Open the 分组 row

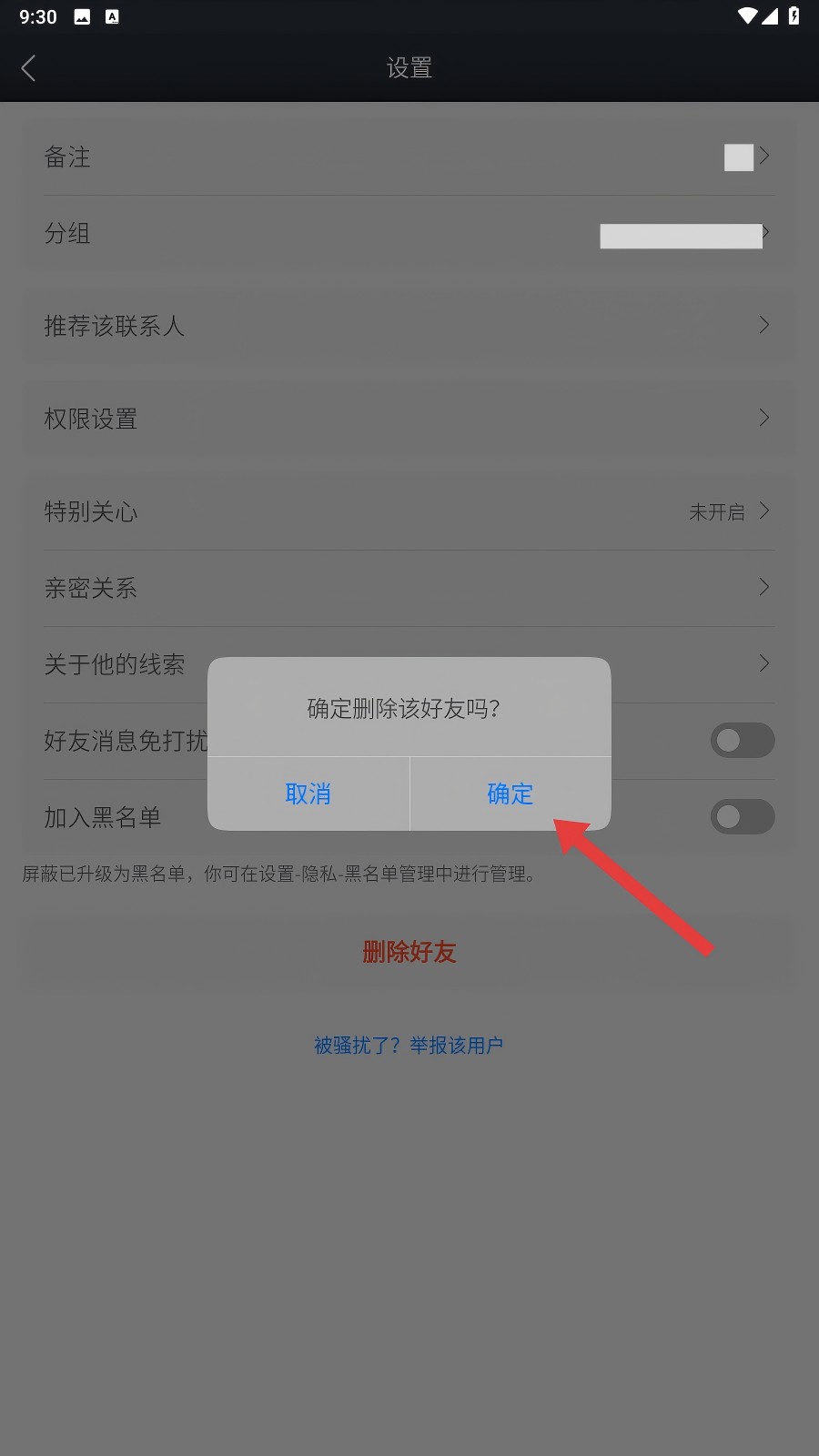[409, 234]
